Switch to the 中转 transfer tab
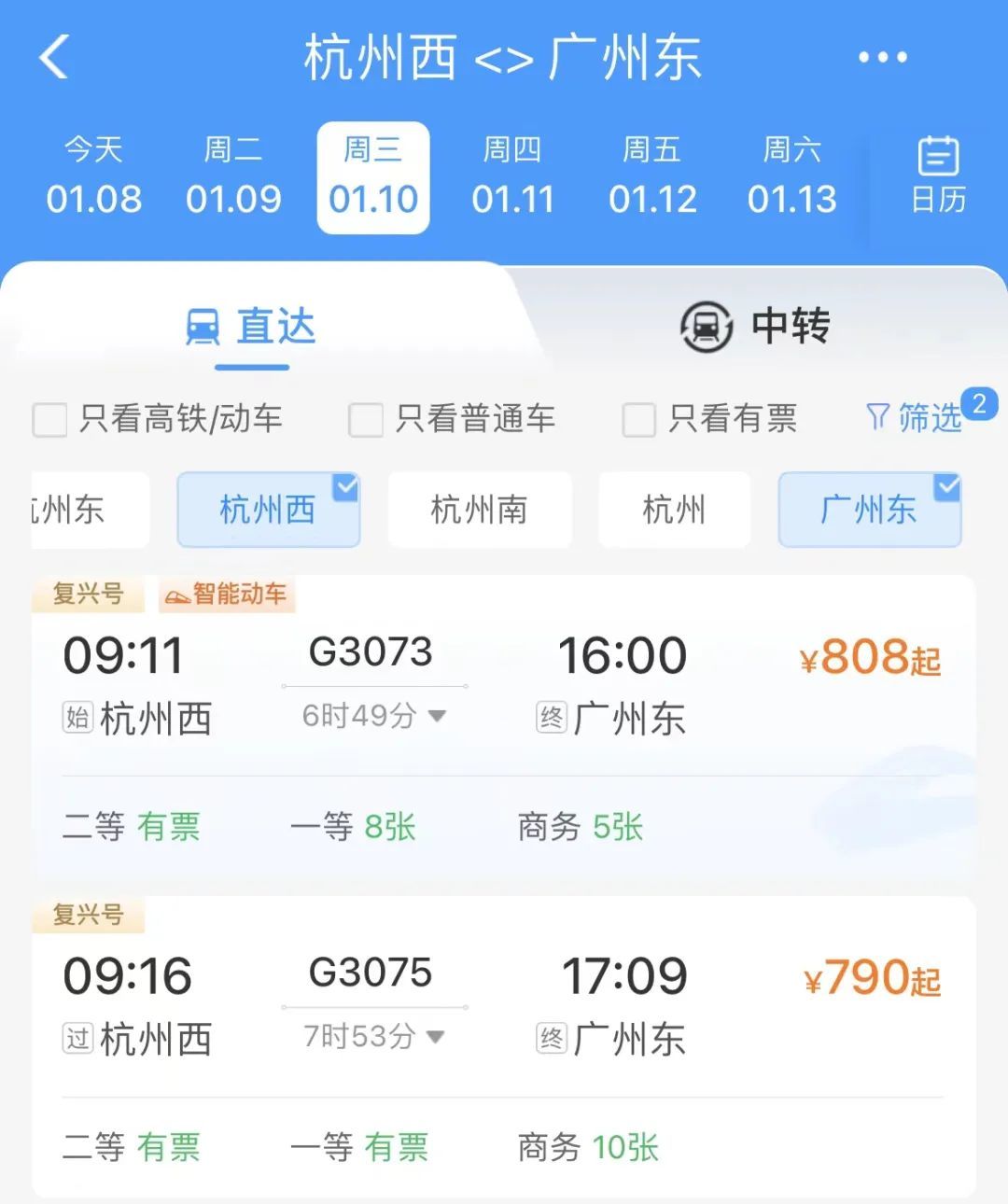 [x=756, y=327]
